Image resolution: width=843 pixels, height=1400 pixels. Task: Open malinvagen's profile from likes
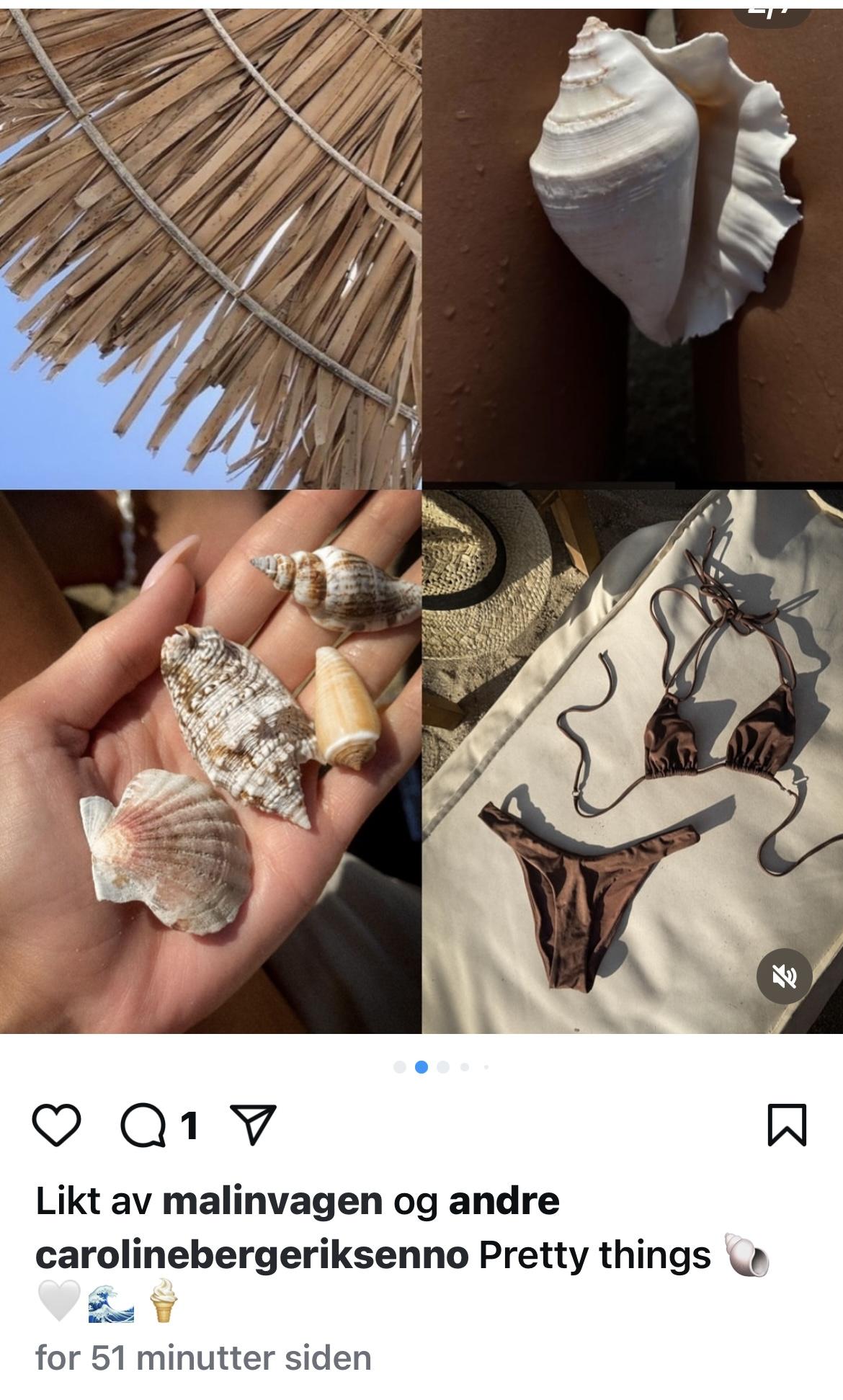(x=272, y=1201)
